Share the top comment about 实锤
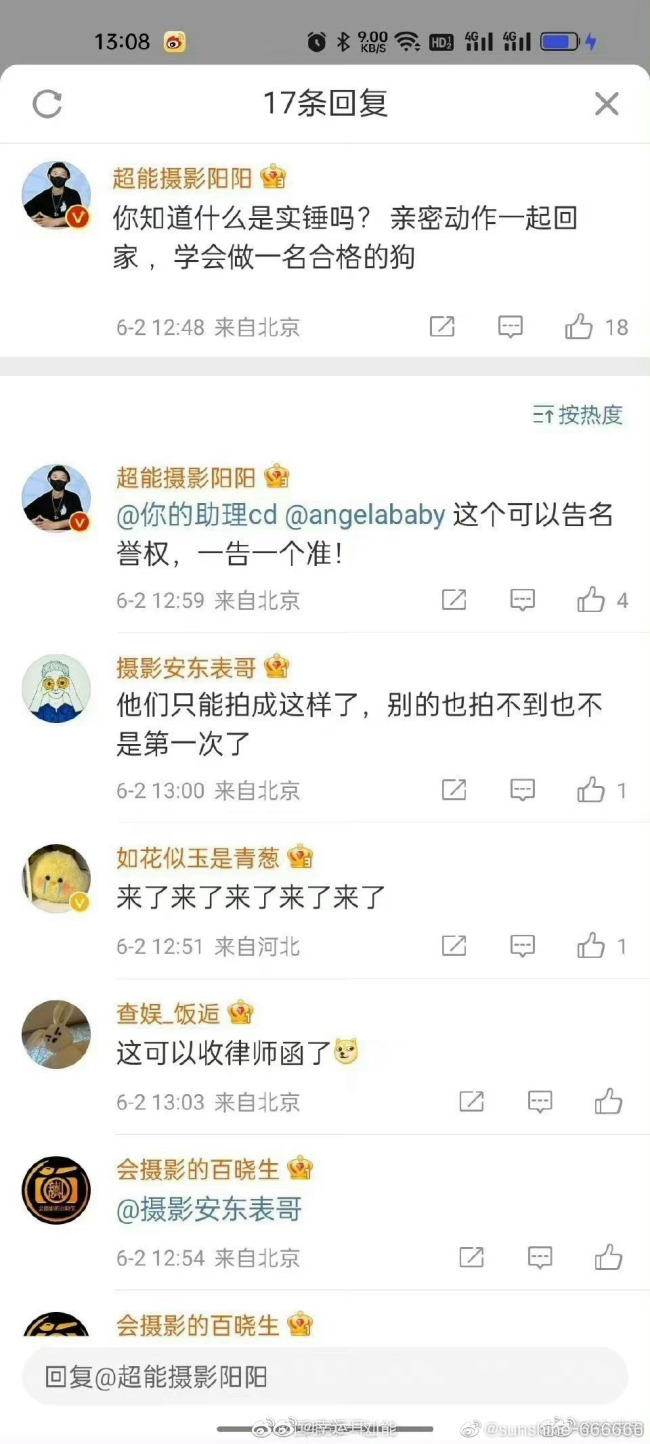 (x=442, y=327)
